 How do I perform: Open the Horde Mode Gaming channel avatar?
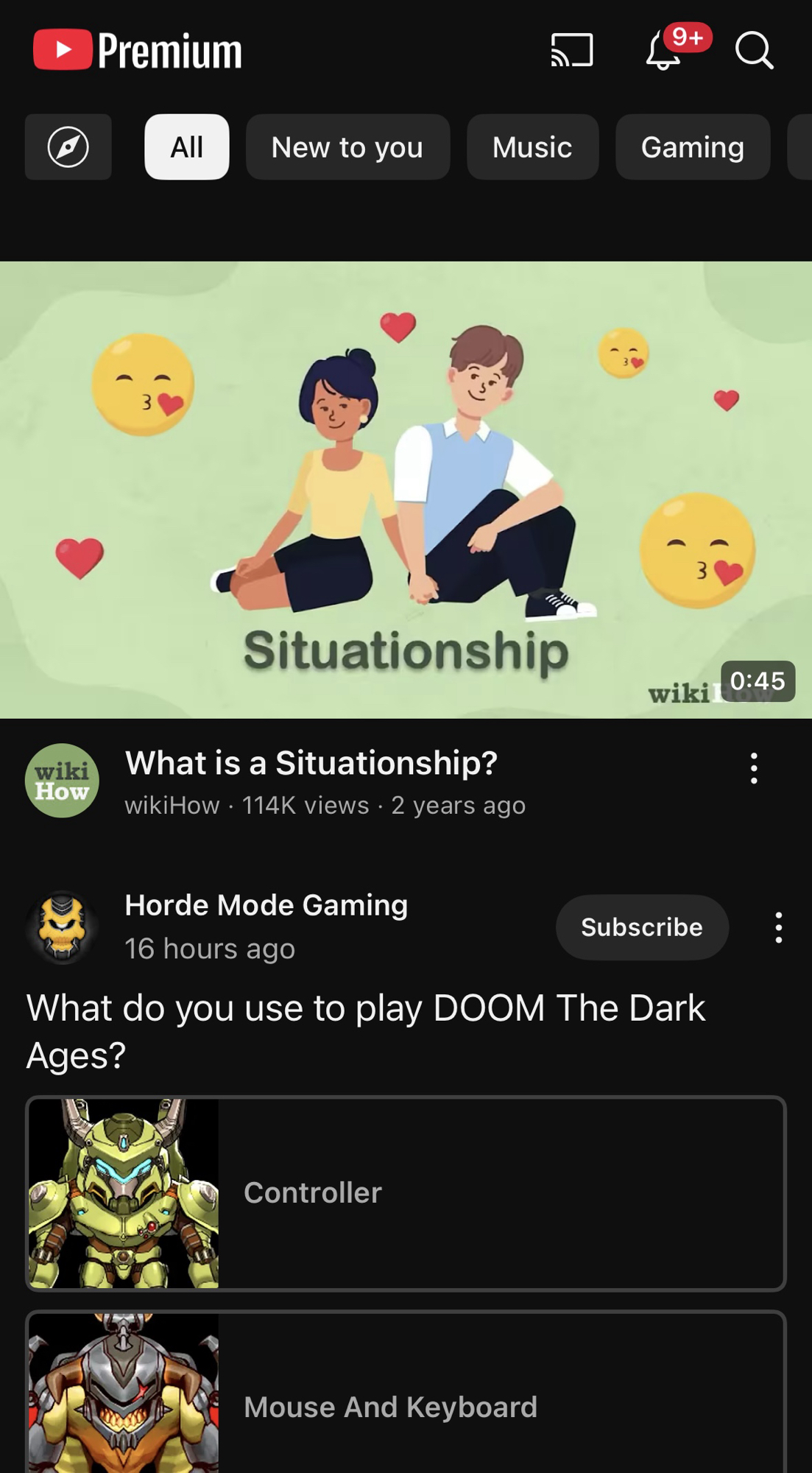pyautogui.click(x=63, y=927)
